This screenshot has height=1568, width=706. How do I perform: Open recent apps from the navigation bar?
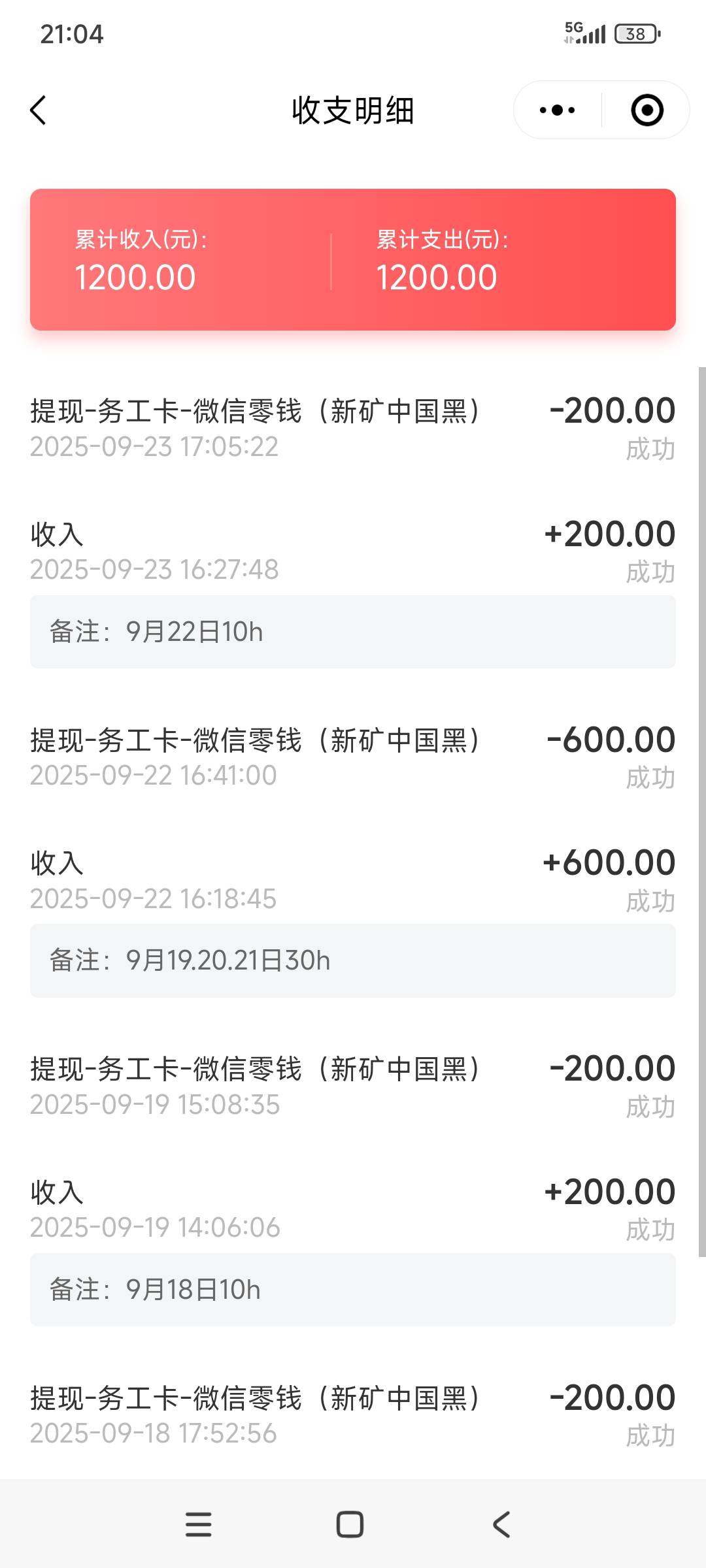click(x=199, y=1525)
